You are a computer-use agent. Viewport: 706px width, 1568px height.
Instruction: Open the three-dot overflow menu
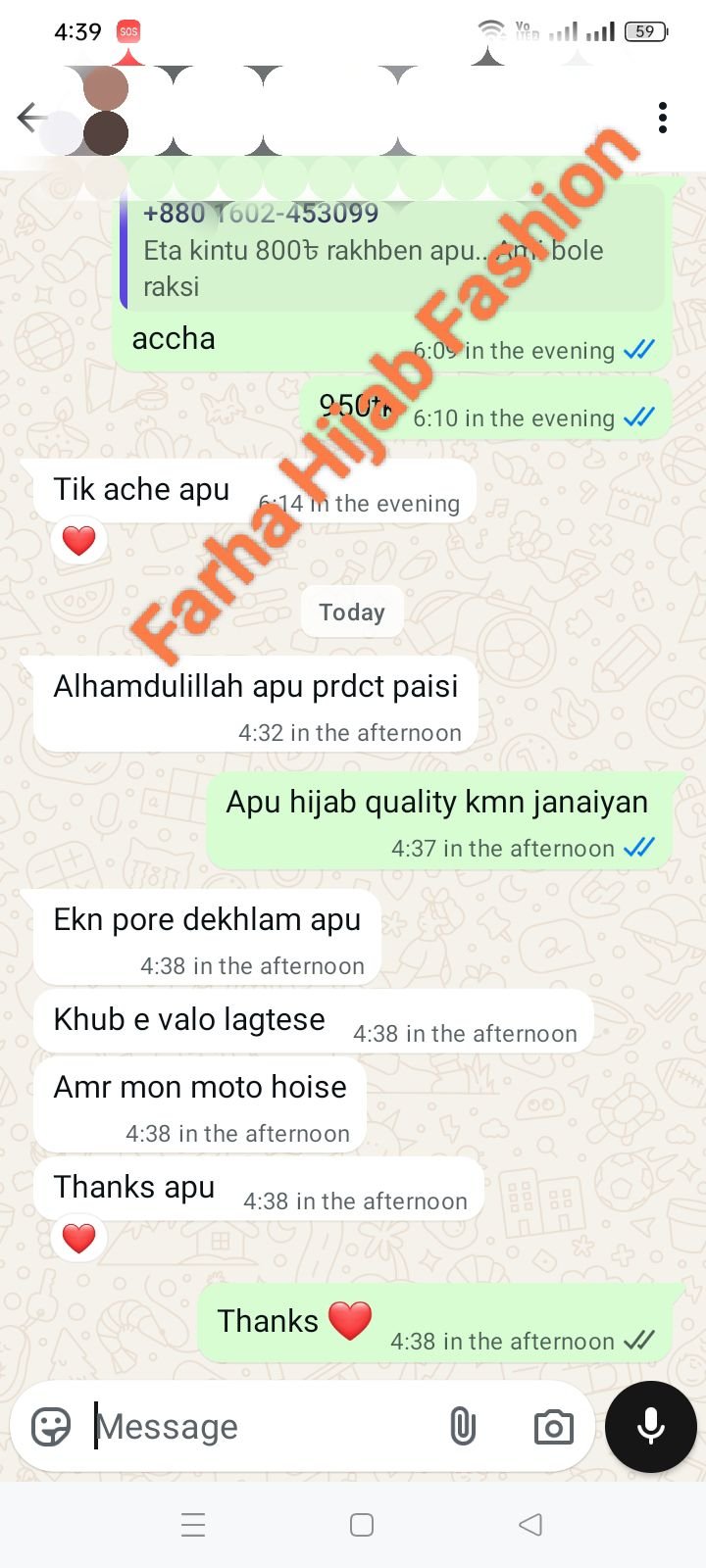[x=663, y=118]
